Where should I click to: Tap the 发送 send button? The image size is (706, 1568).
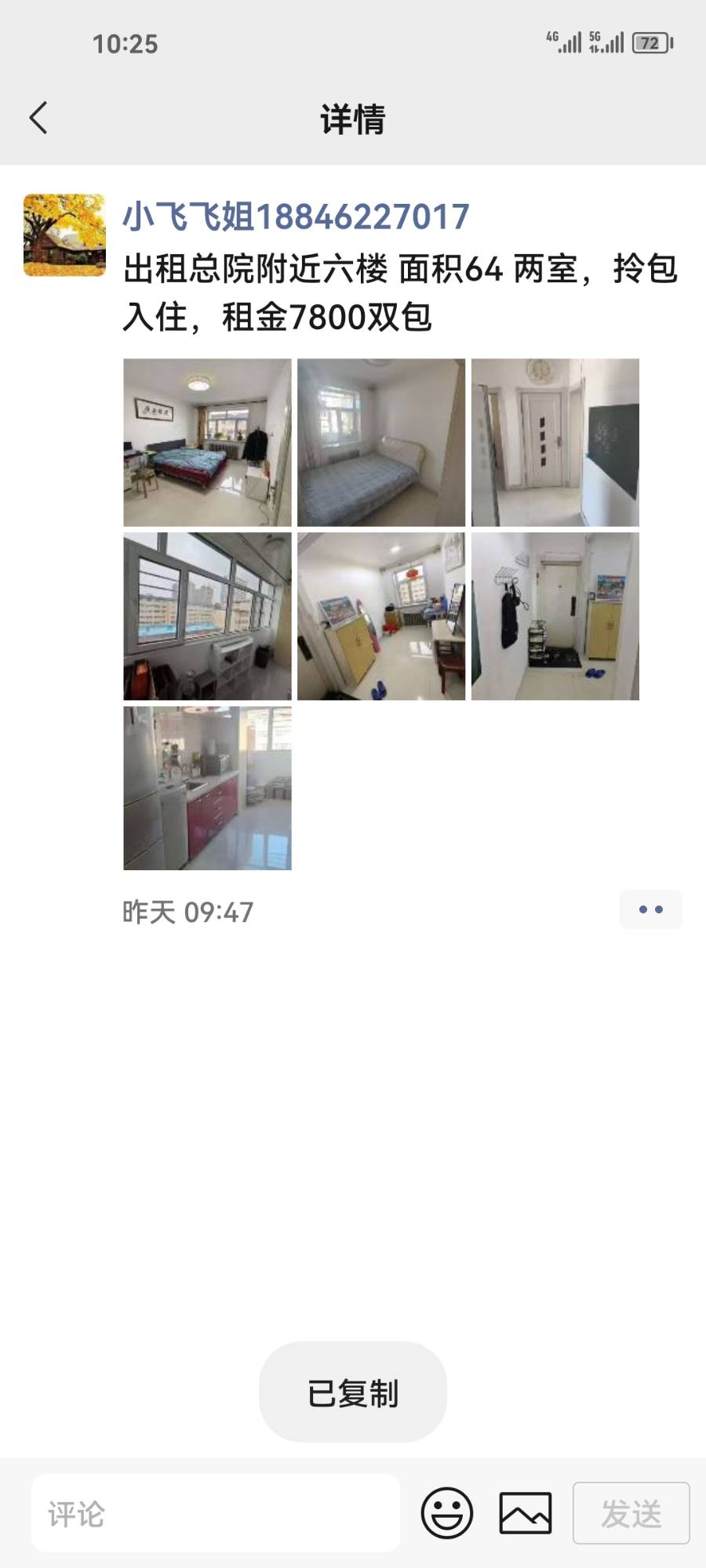(x=631, y=1513)
